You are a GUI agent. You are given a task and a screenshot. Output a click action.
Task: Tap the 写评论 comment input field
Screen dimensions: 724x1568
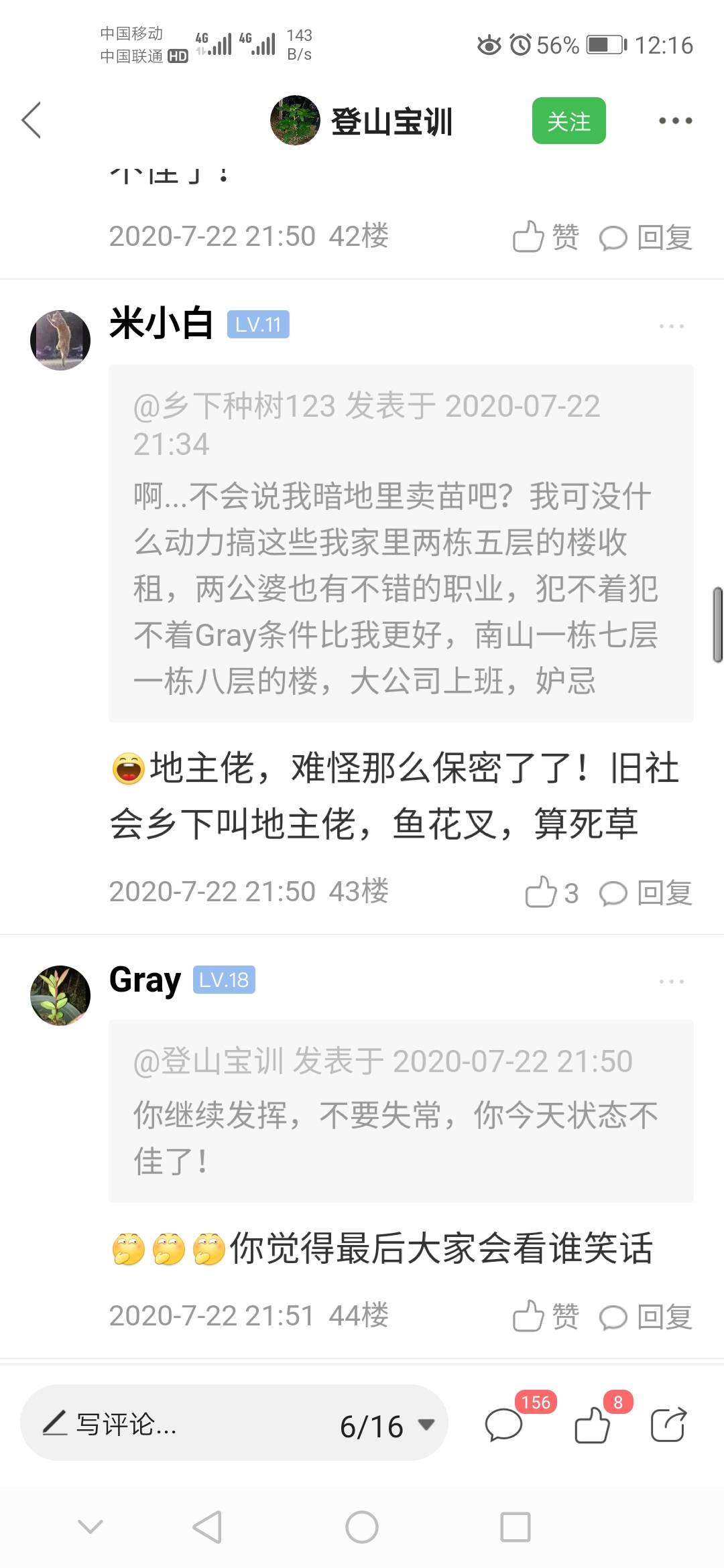tap(174, 1424)
